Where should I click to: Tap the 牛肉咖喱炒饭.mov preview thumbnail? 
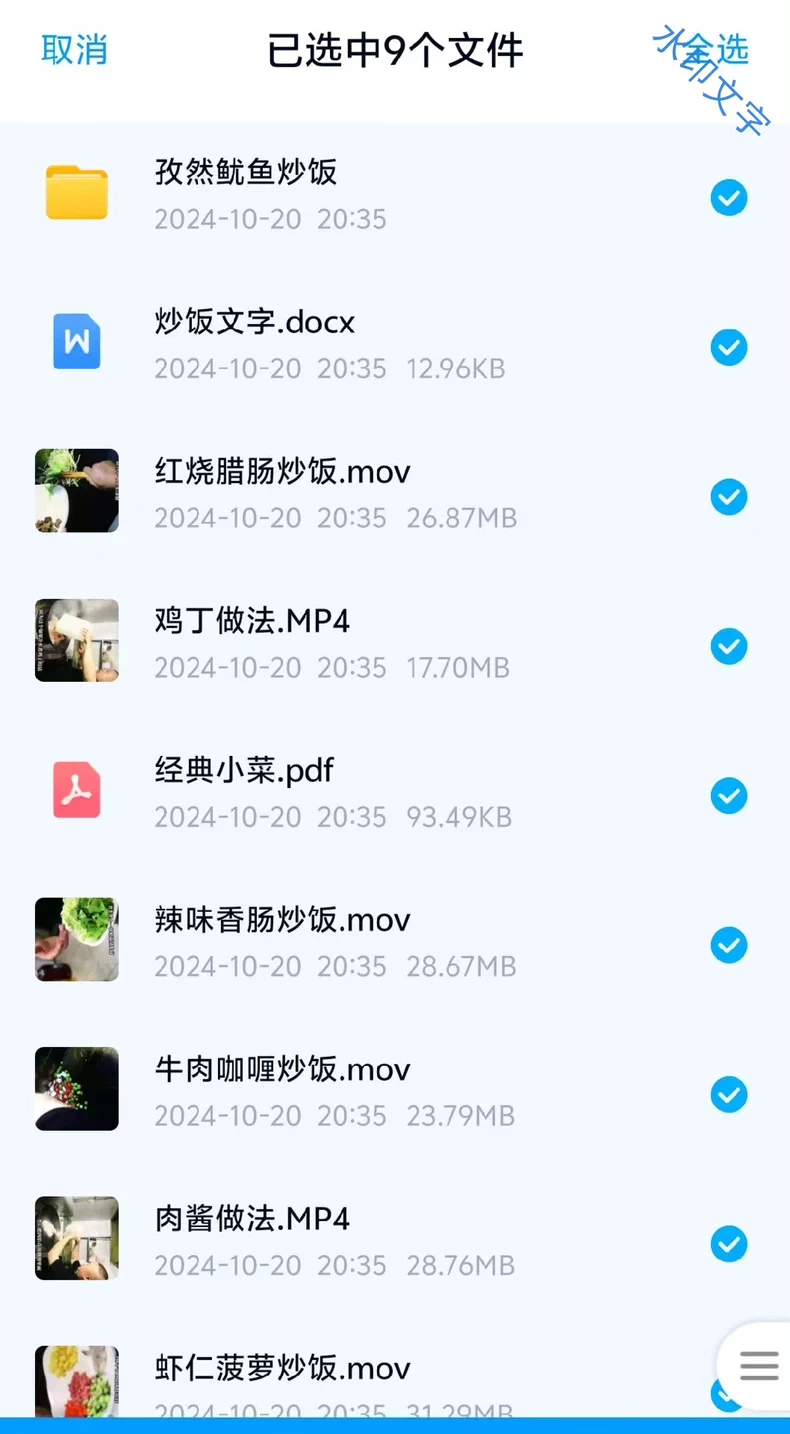(x=77, y=1089)
